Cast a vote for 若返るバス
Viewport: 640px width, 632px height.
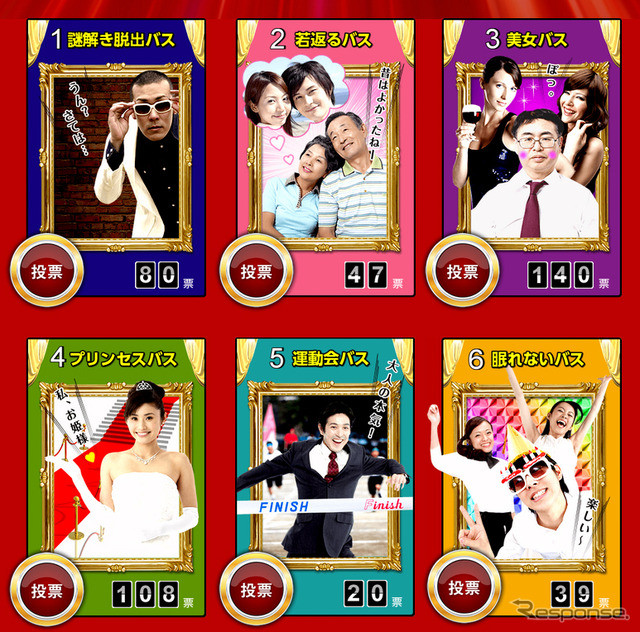coord(255,271)
